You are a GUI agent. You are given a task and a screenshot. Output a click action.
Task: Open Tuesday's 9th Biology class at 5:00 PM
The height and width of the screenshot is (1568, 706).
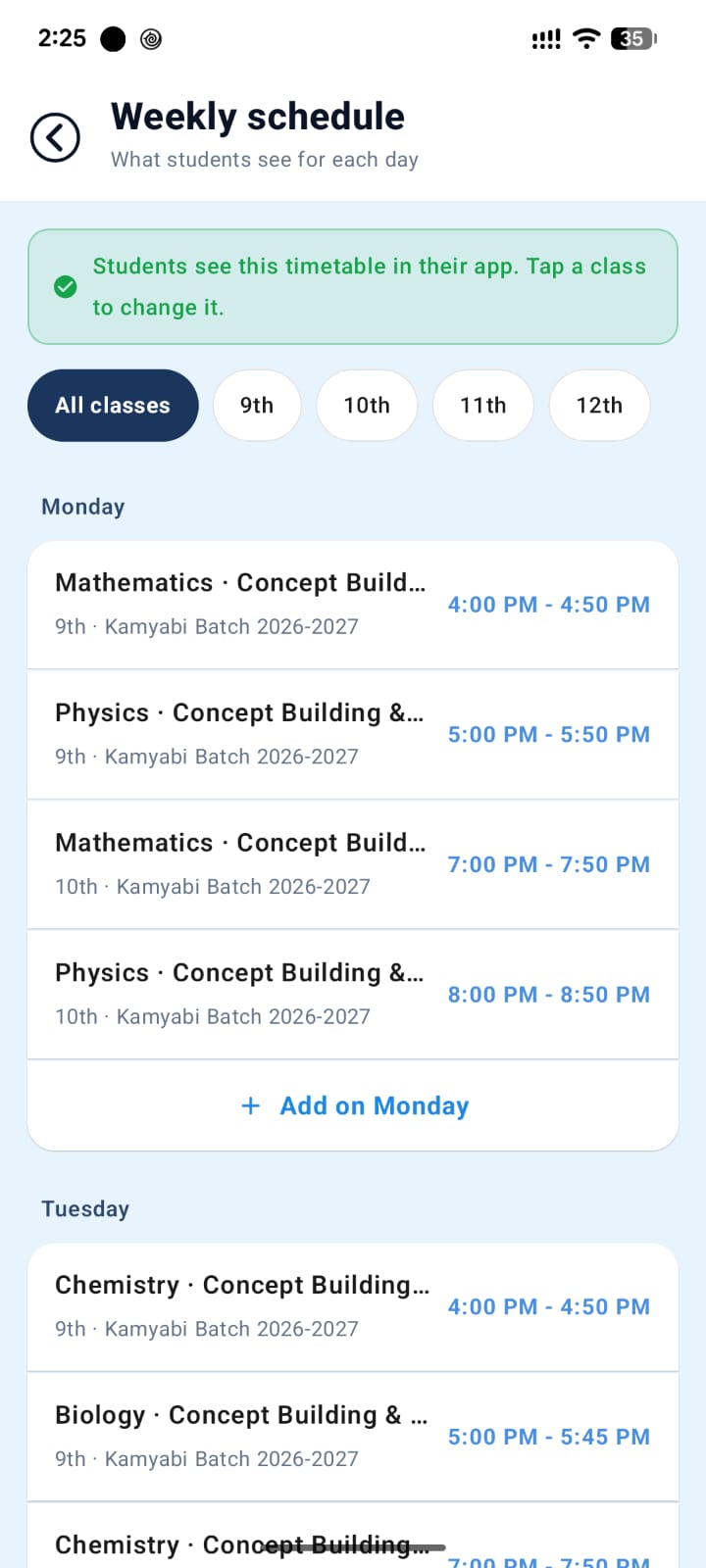pos(353,1437)
